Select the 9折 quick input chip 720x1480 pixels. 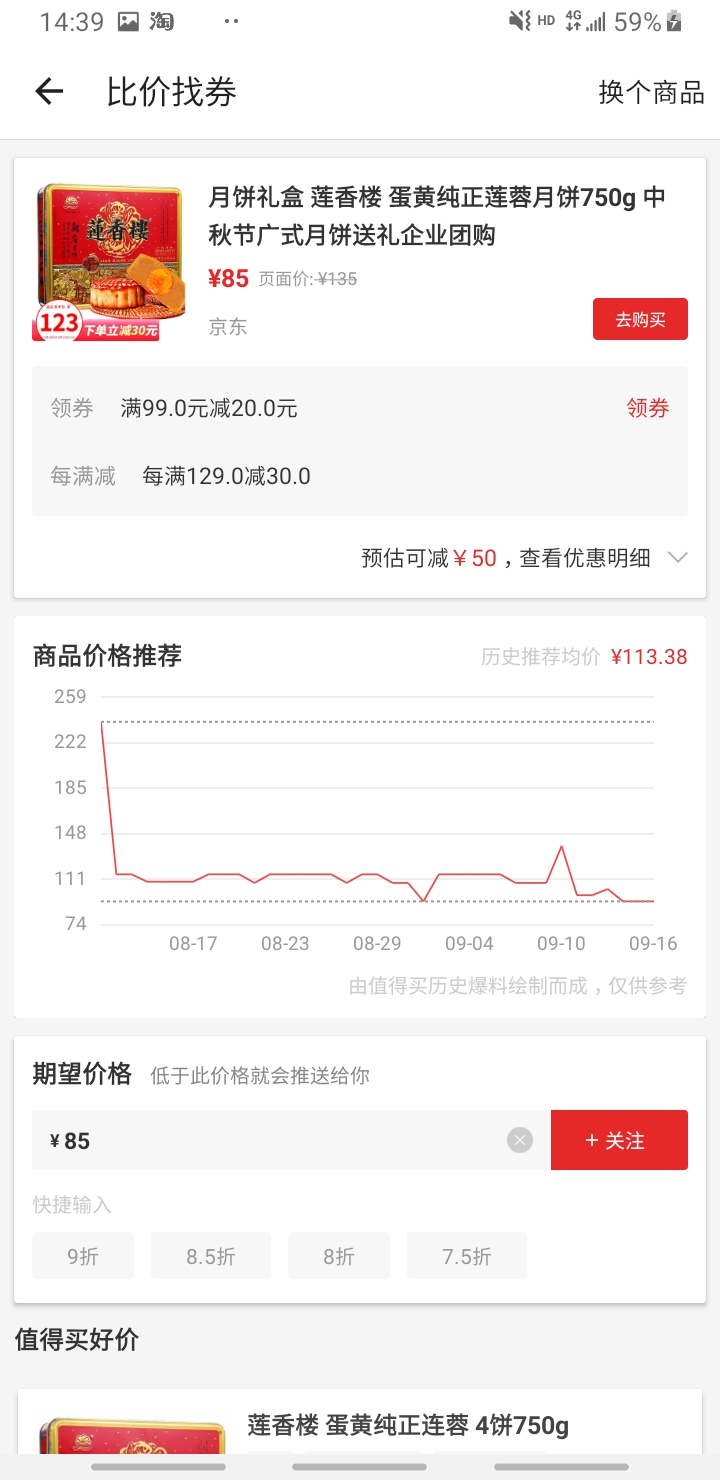83,1256
